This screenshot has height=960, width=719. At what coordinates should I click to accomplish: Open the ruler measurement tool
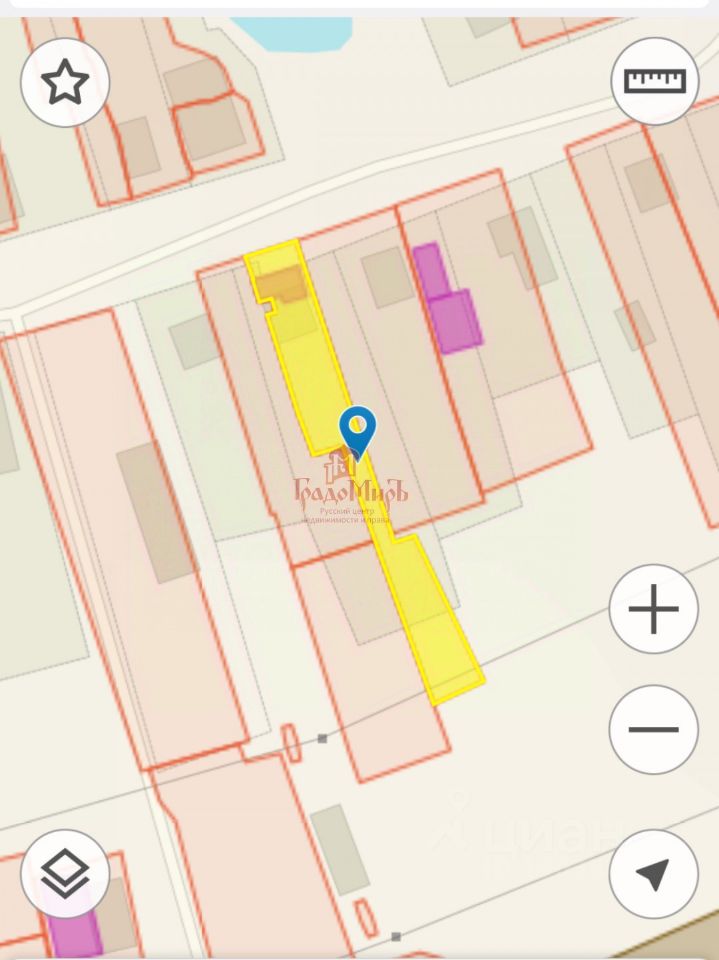(655, 81)
